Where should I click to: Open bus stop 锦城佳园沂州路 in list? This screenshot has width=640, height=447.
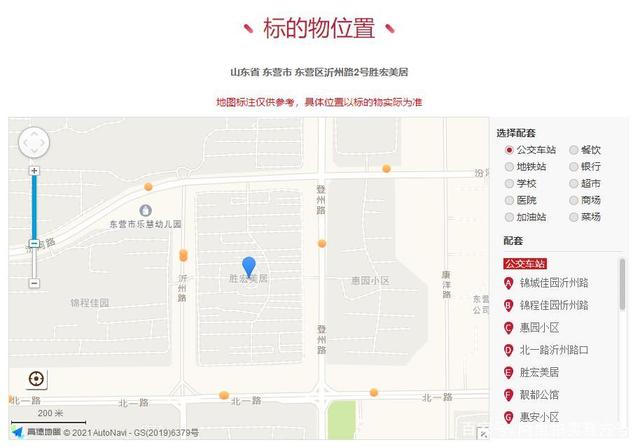click(x=553, y=283)
